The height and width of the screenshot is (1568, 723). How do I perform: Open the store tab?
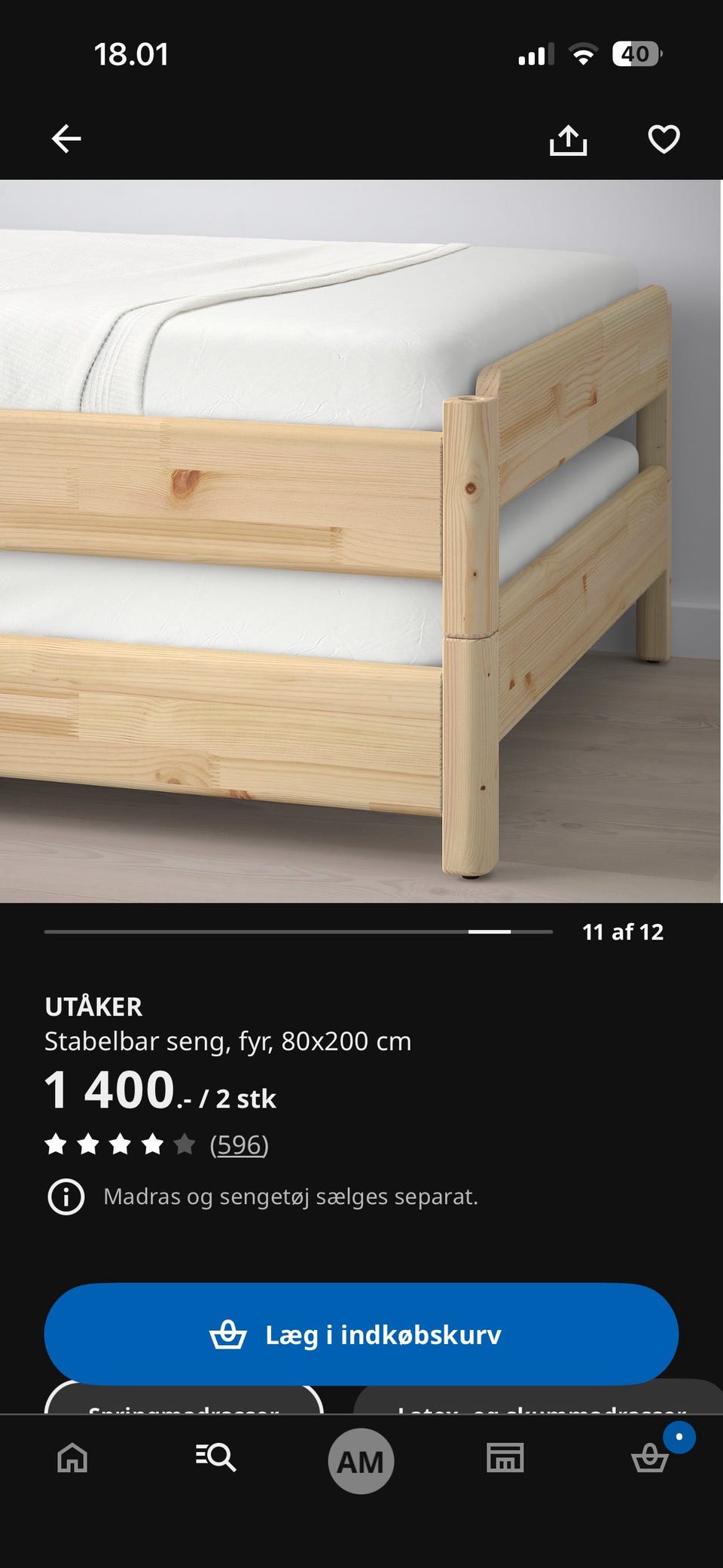(x=505, y=1457)
